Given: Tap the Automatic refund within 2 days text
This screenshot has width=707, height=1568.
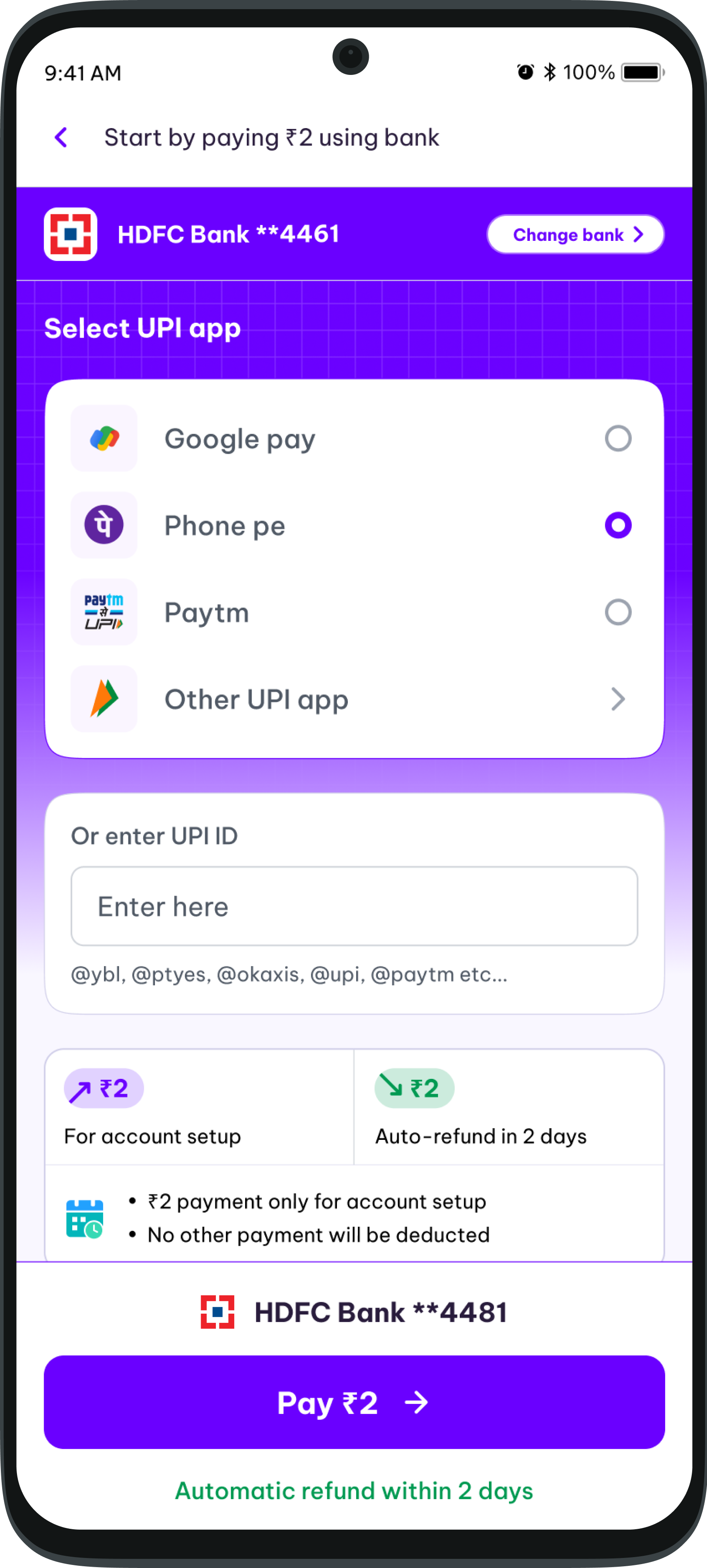Looking at the screenshot, I should (353, 1491).
